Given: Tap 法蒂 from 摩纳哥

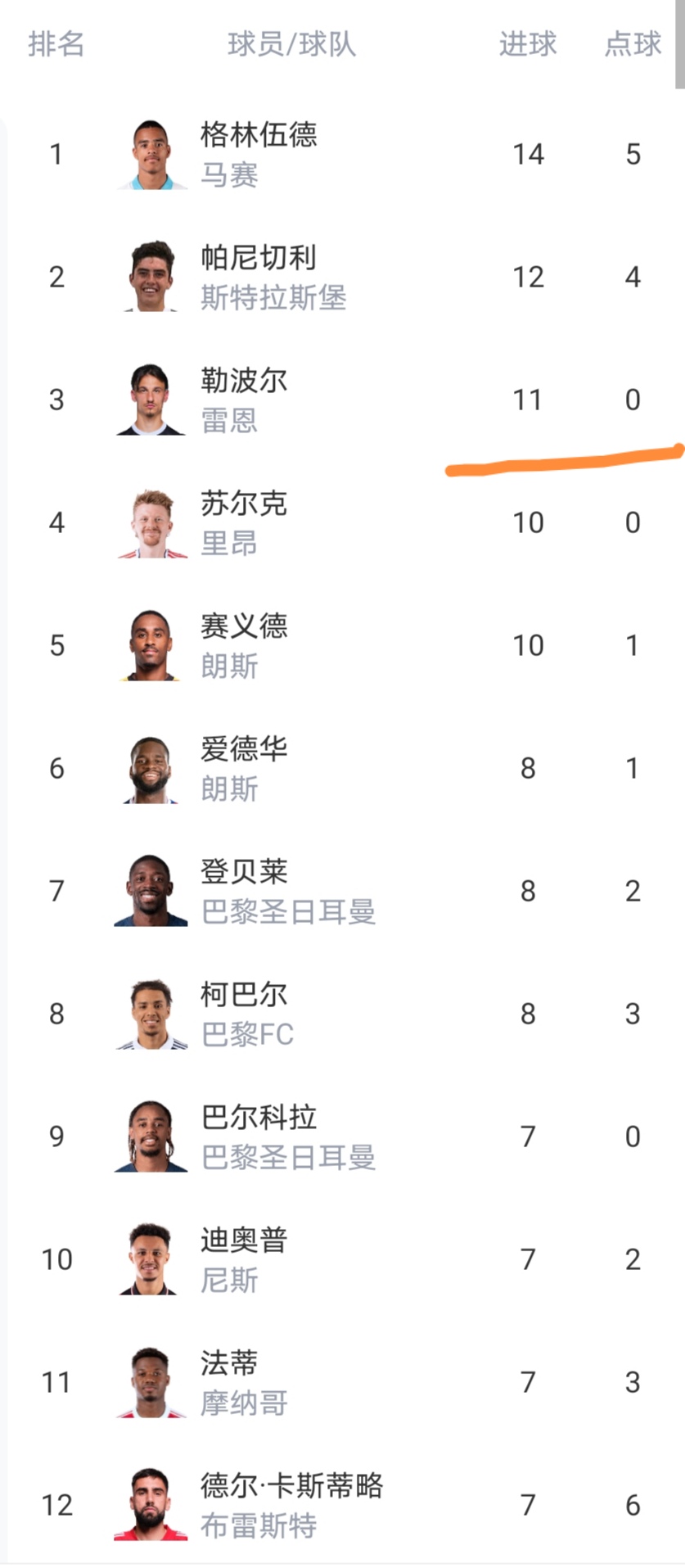Looking at the screenshot, I should [x=342, y=1382].
